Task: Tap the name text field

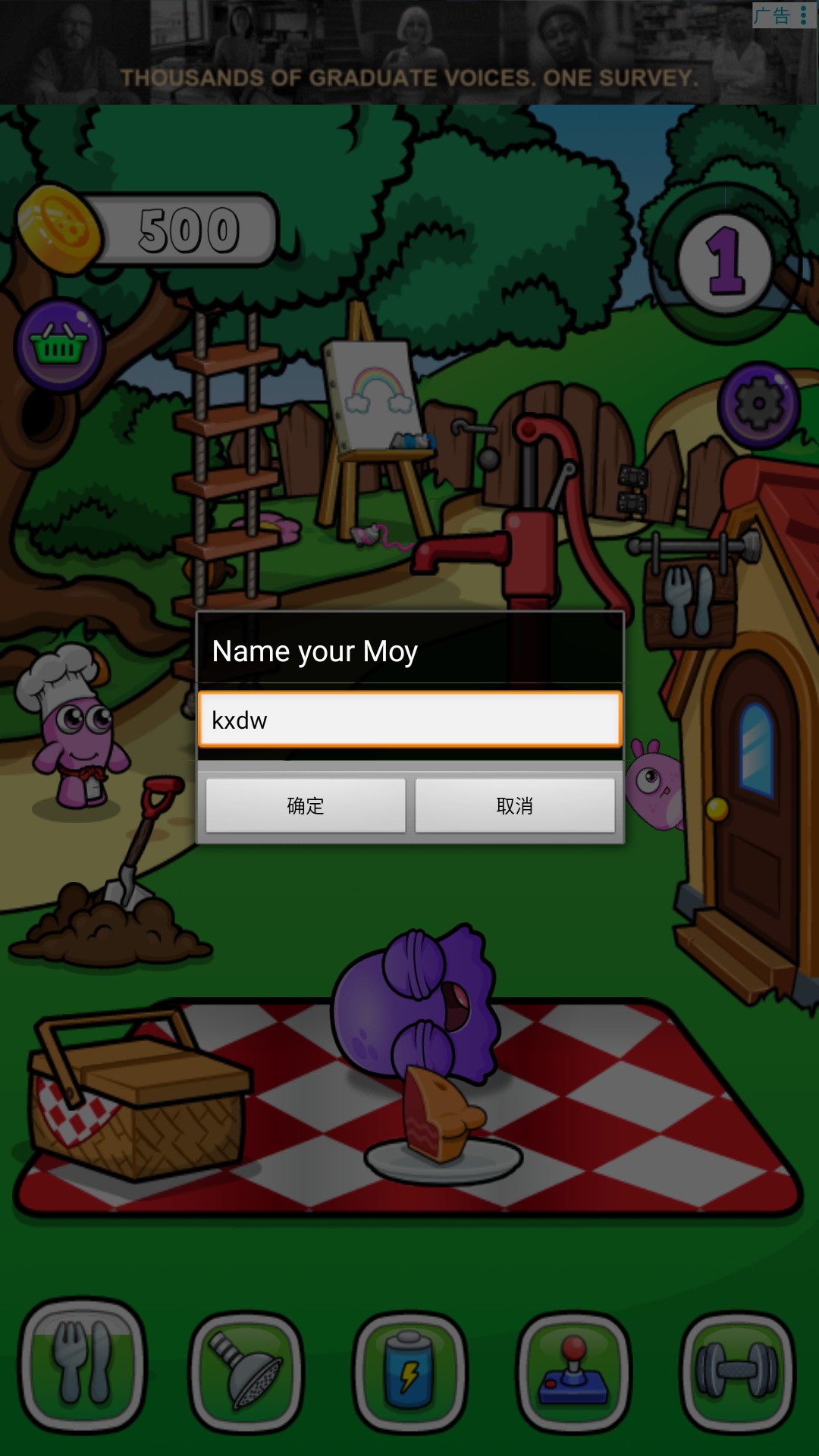Action: pos(409,720)
